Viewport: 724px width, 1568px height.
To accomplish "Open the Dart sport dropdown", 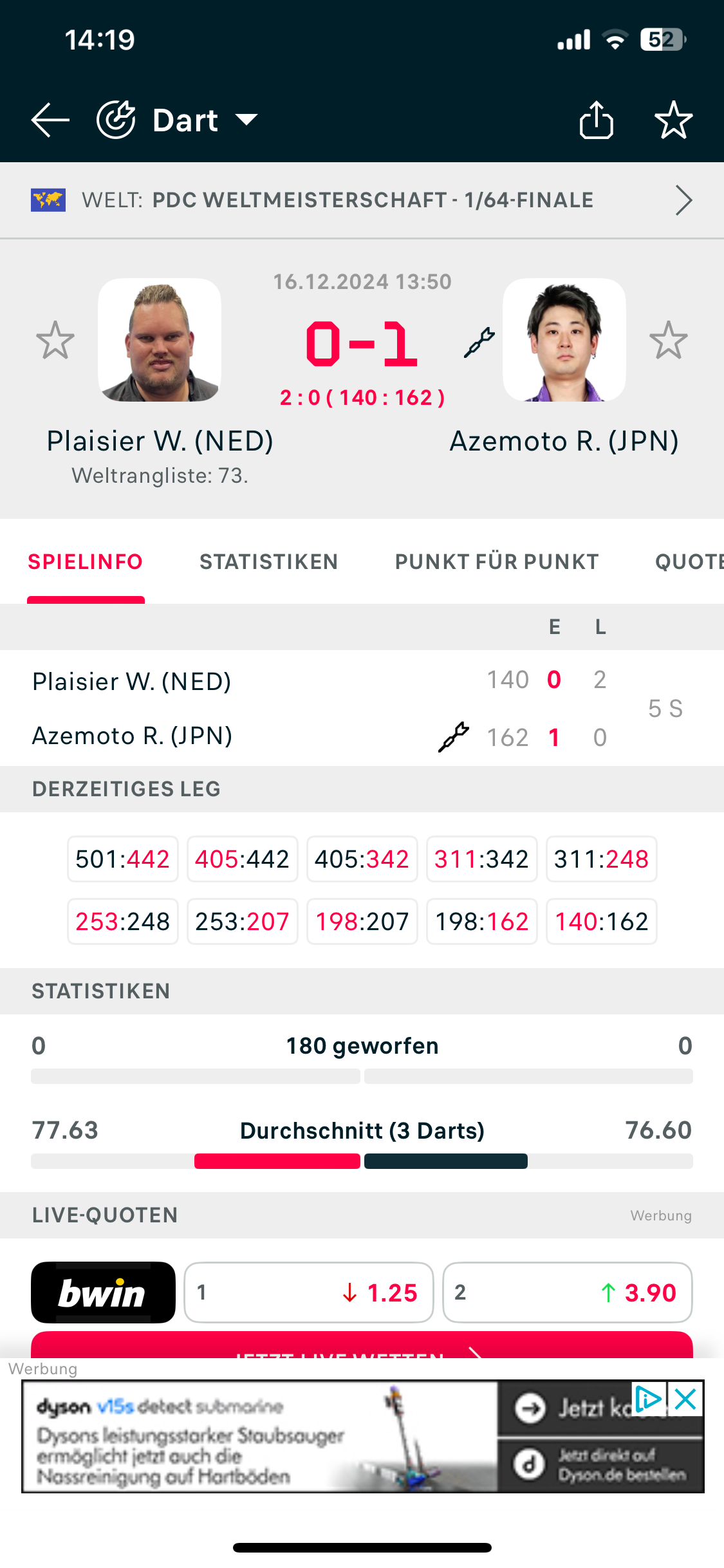I will click(x=178, y=120).
